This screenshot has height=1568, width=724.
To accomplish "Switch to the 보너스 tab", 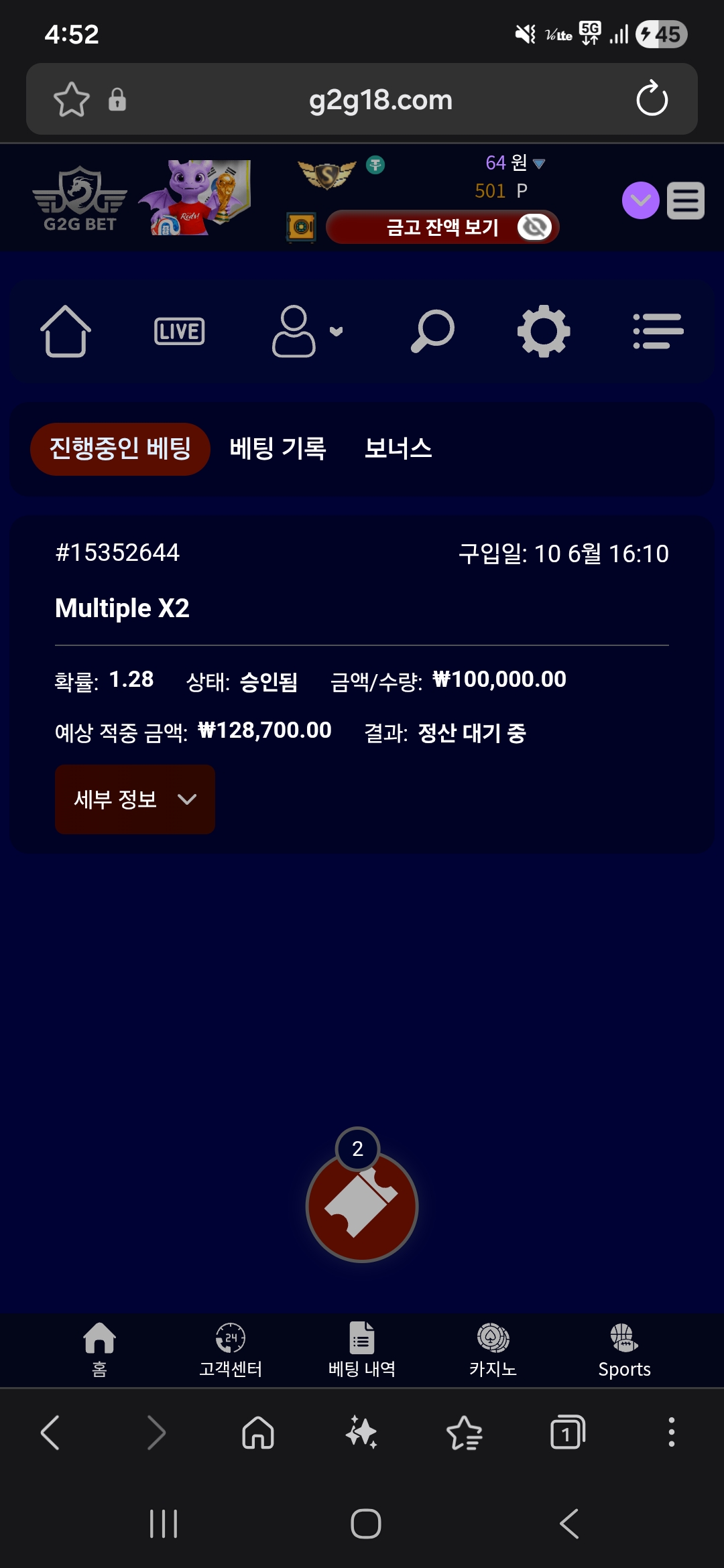I will pyautogui.click(x=398, y=449).
